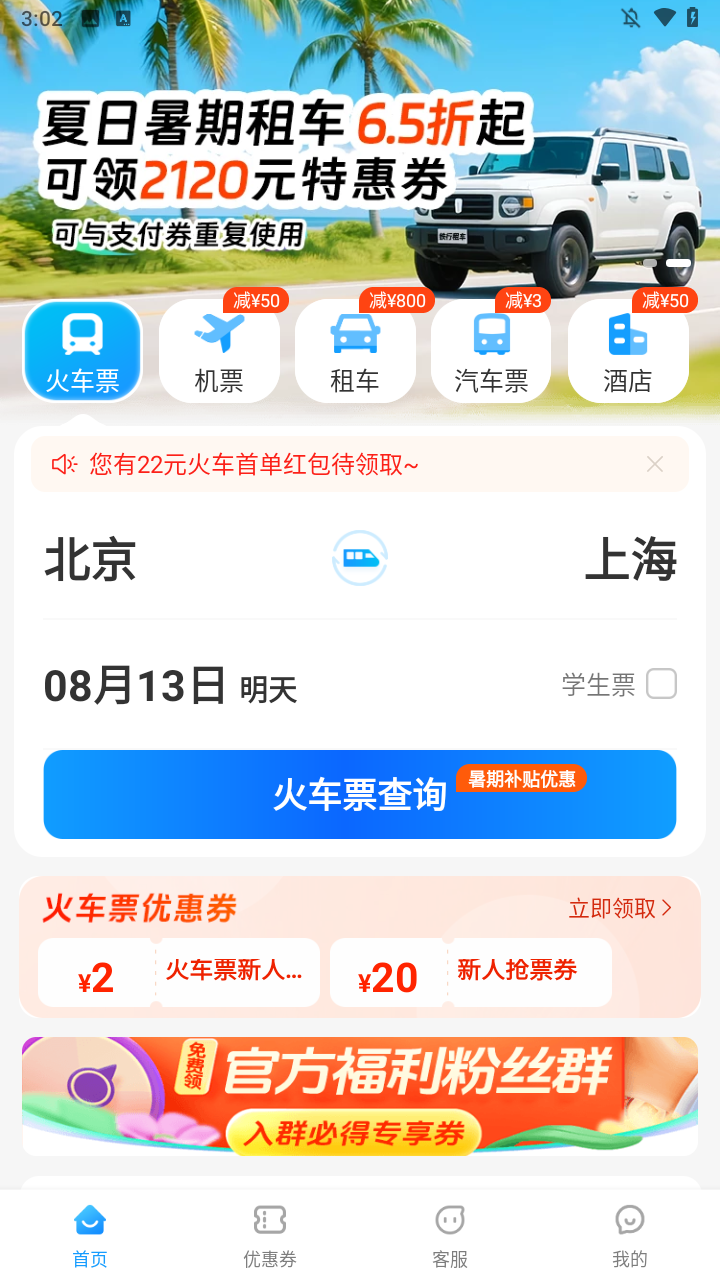
Task: Open the 酒店 hotel booking icon
Action: [x=627, y=351]
